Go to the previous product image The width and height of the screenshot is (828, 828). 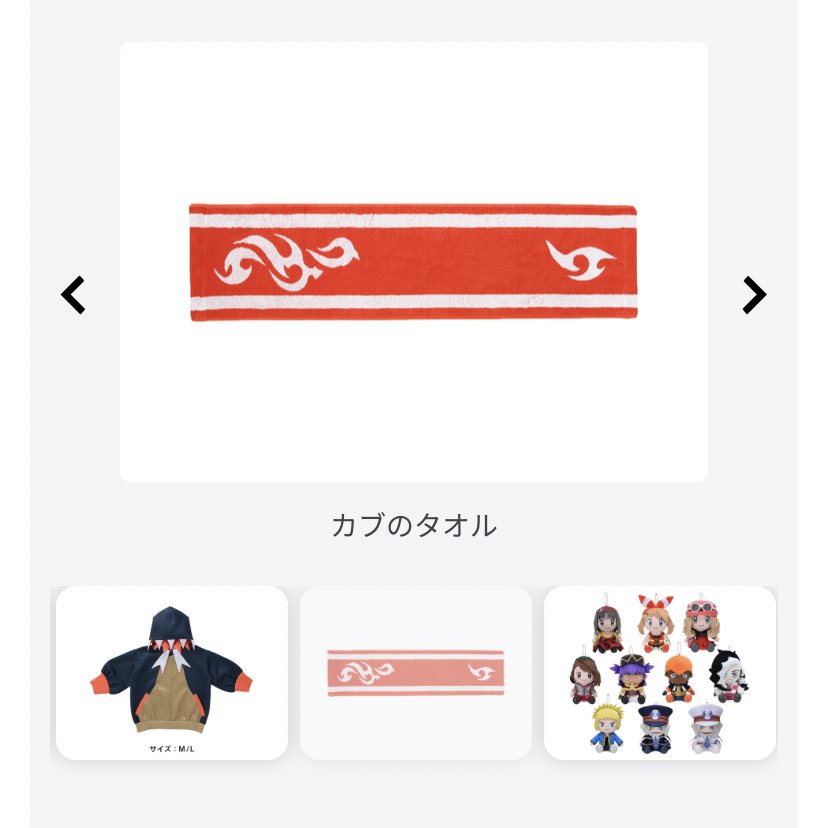point(73,295)
